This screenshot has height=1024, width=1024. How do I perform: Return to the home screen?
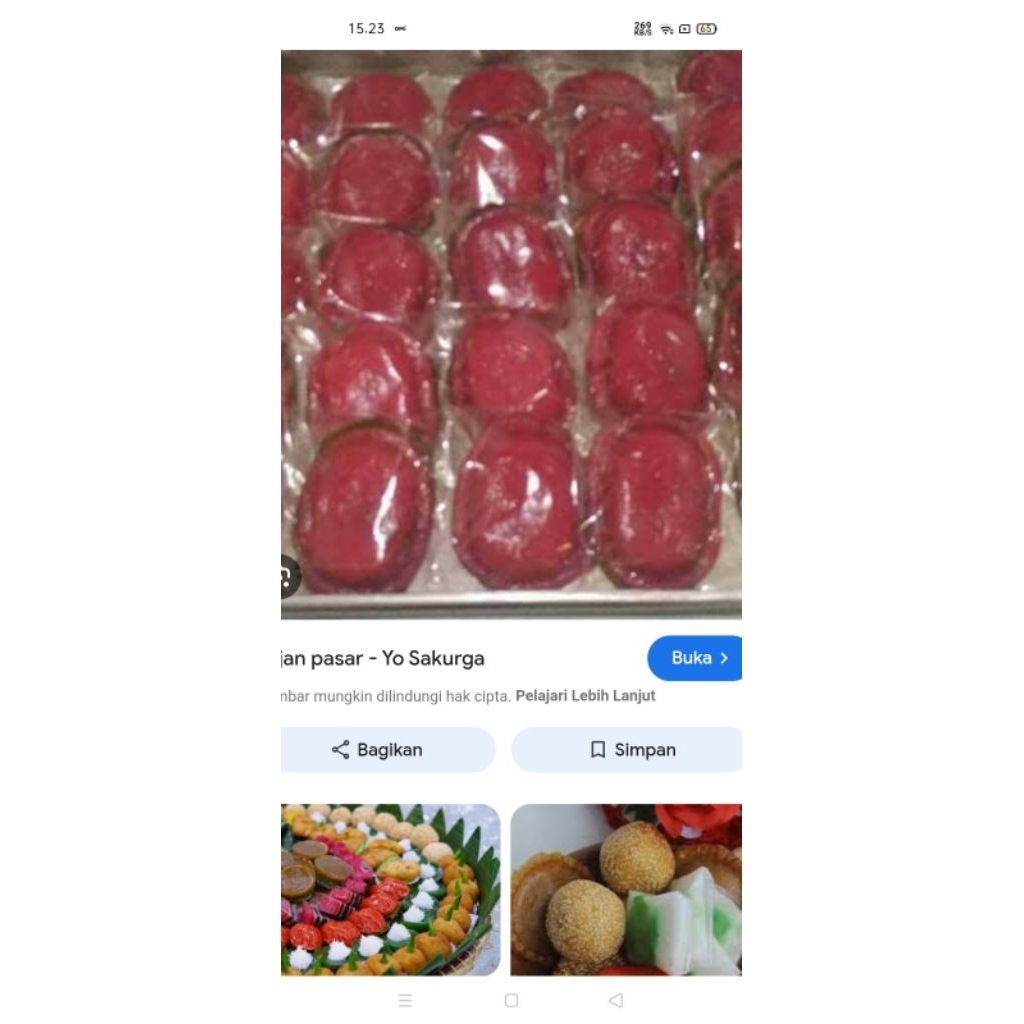[x=511, y=1000]
